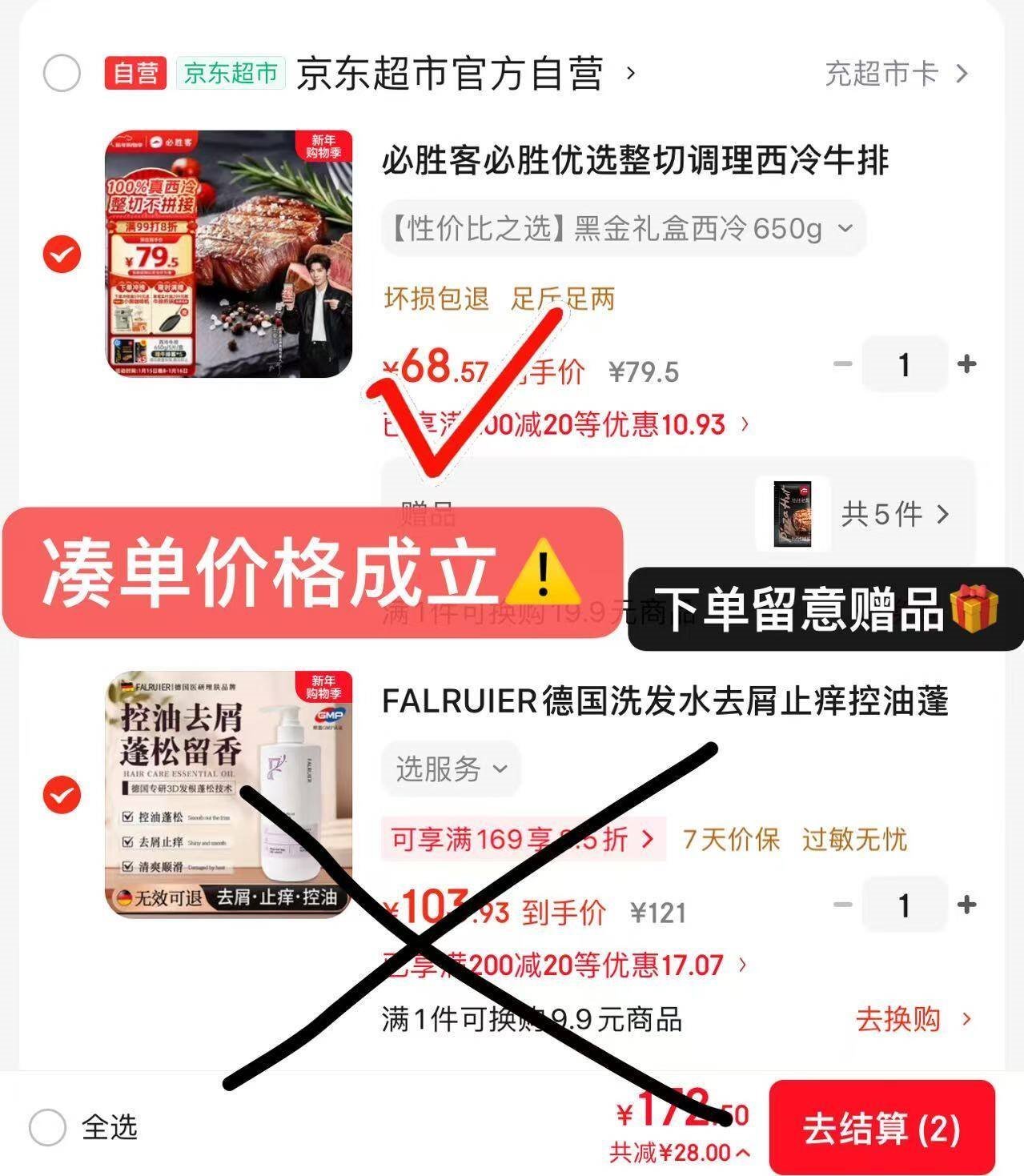Select all items from 京东超市官方自营 store

62,74
